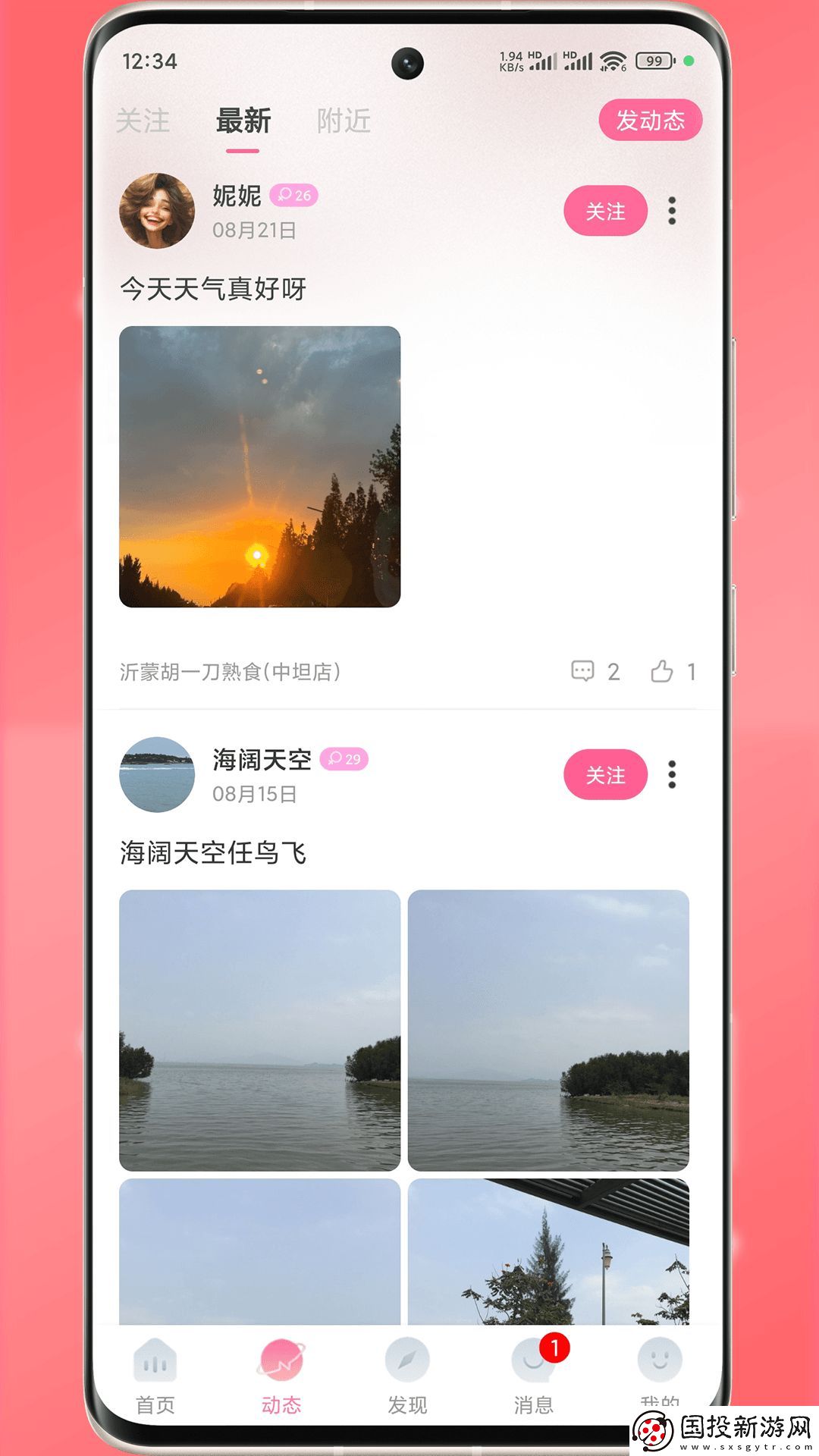819x1456 pixels.
Task: Tap the 发现 compass discover icon
Action: point(407,1357)
